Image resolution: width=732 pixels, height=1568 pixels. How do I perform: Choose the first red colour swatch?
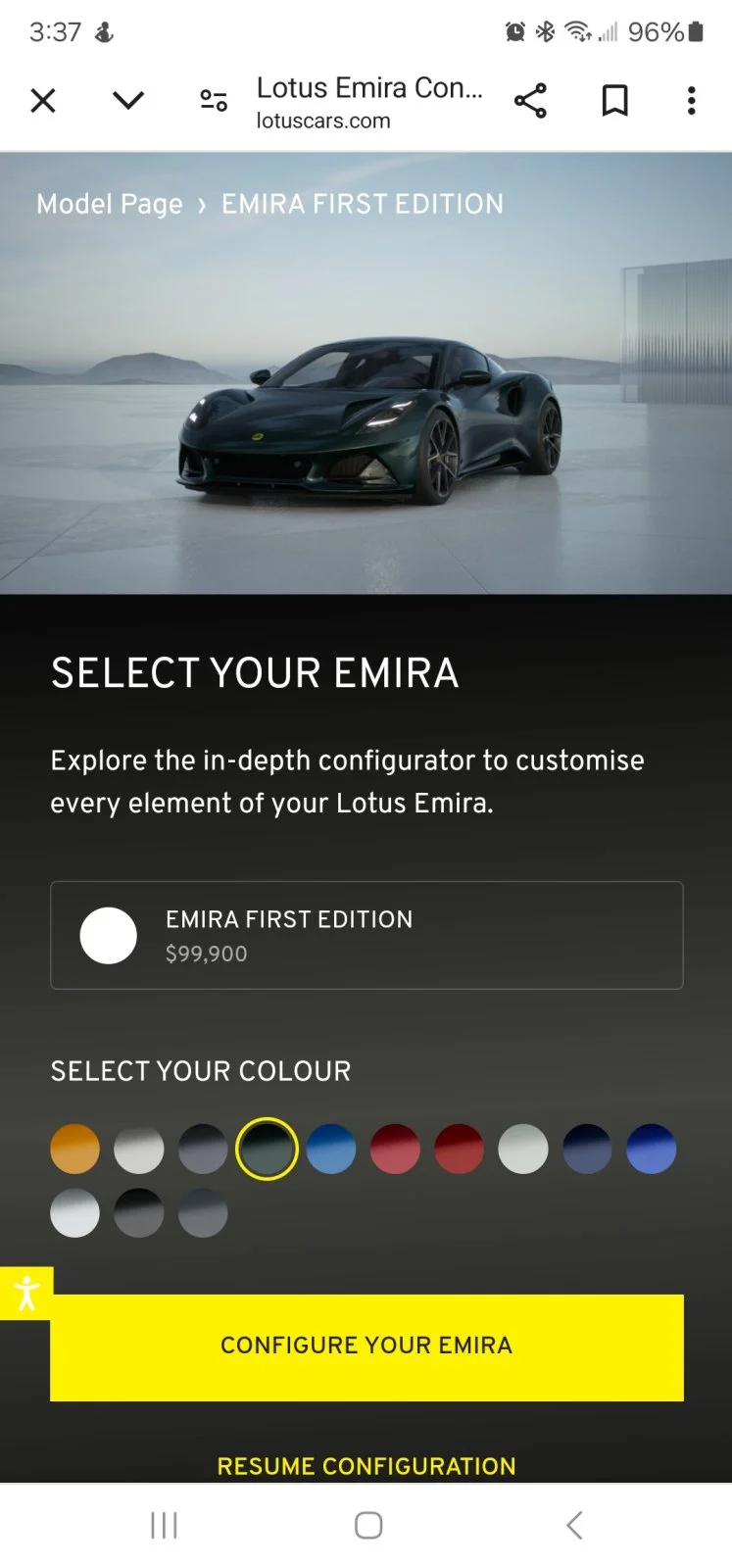coord(395,1149)
